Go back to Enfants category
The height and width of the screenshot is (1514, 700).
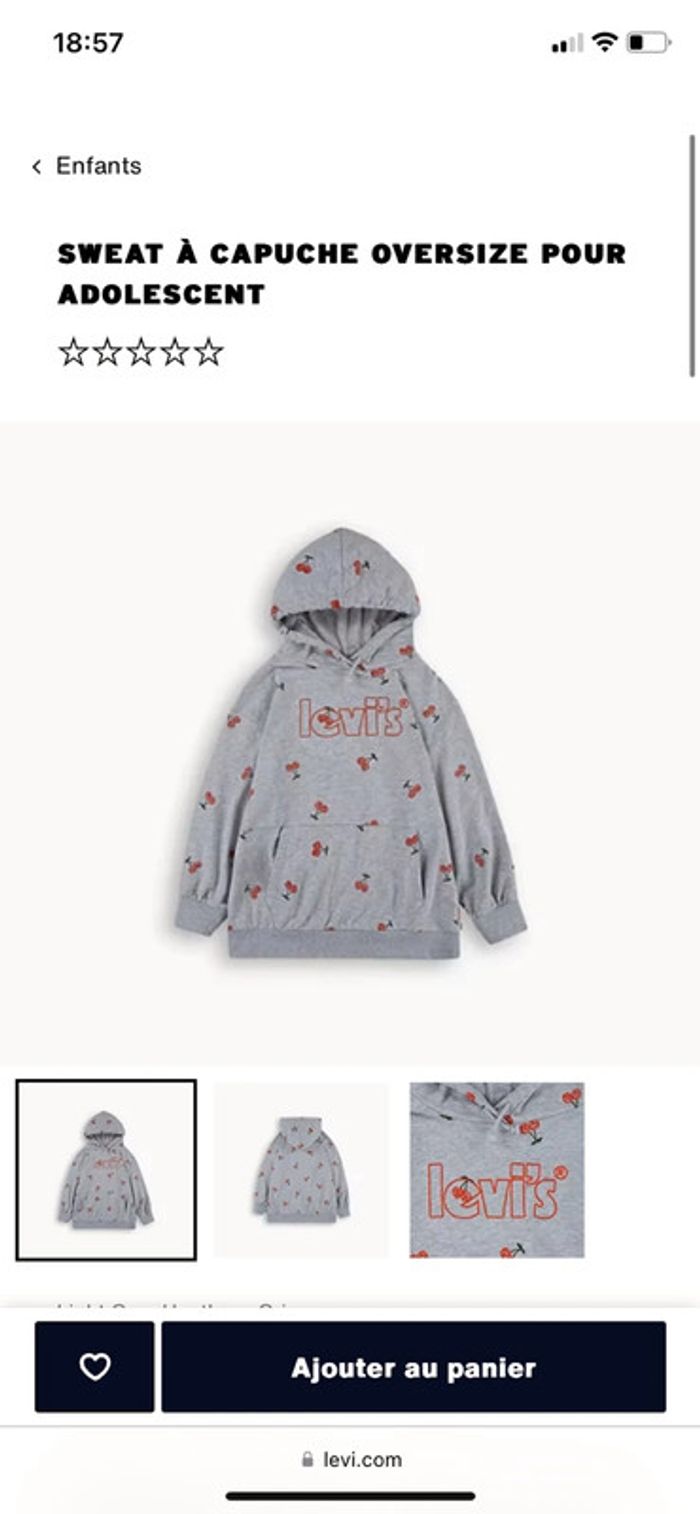(x=86, y=166)
